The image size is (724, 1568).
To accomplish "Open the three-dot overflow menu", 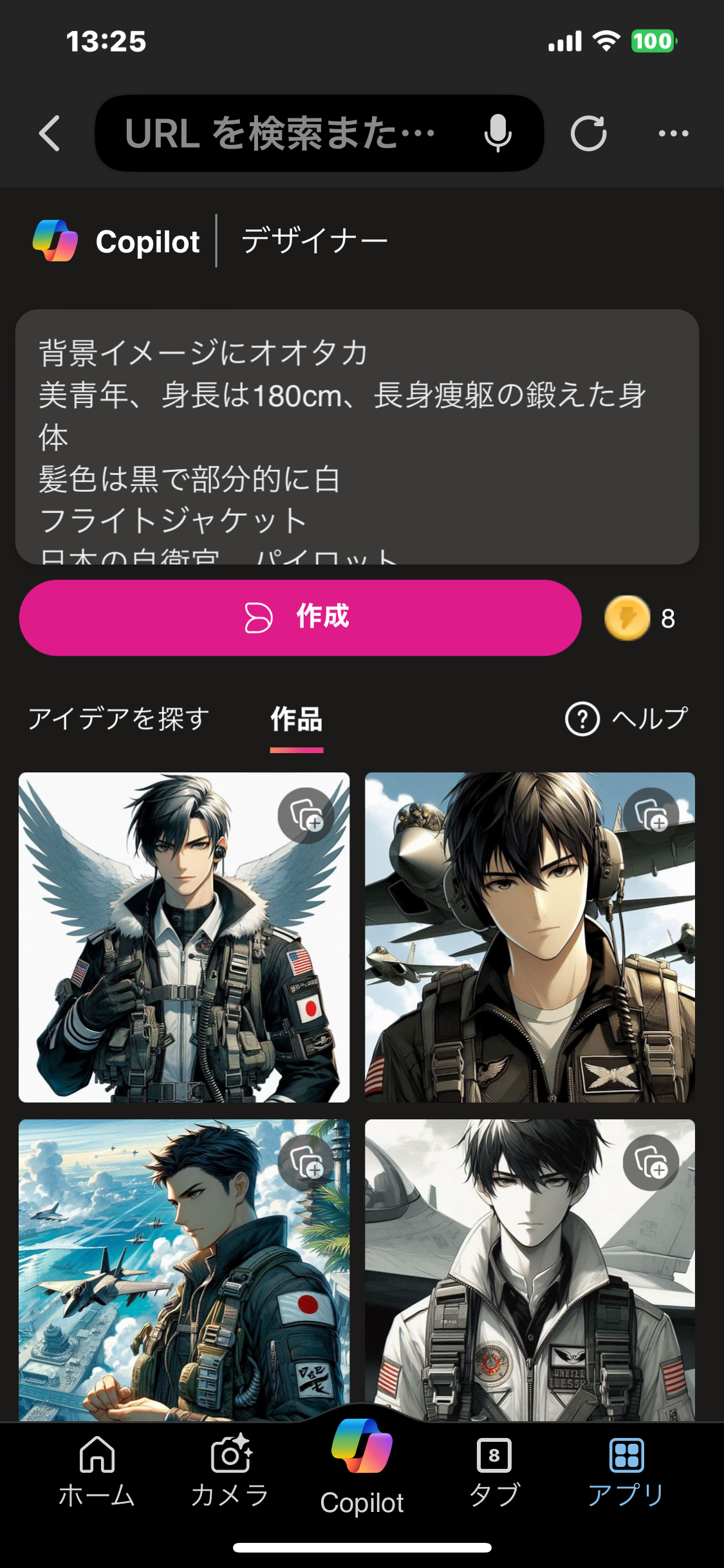I will pos(673,134).
